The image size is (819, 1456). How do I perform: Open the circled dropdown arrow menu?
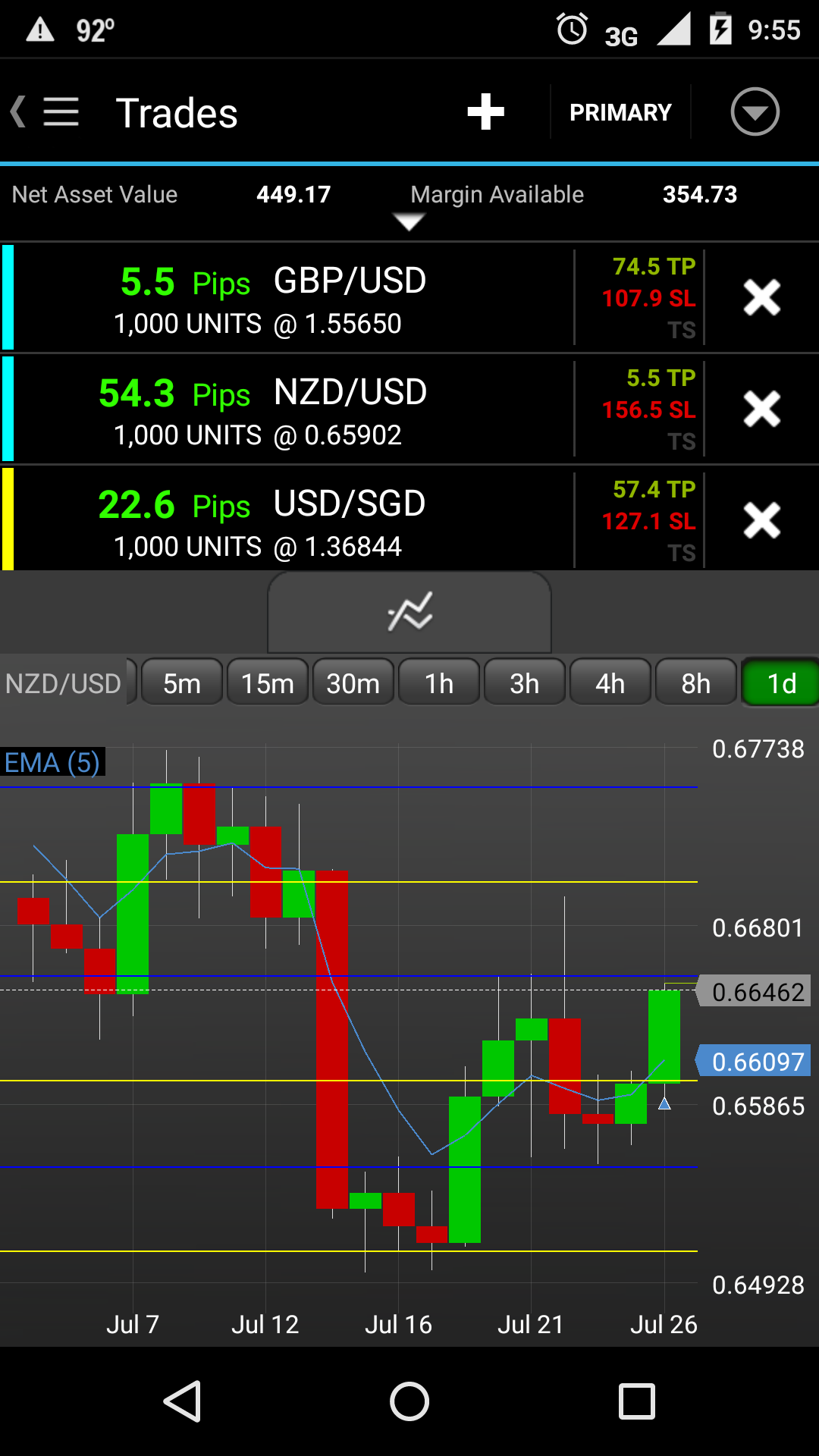click(x=755, y=112)
